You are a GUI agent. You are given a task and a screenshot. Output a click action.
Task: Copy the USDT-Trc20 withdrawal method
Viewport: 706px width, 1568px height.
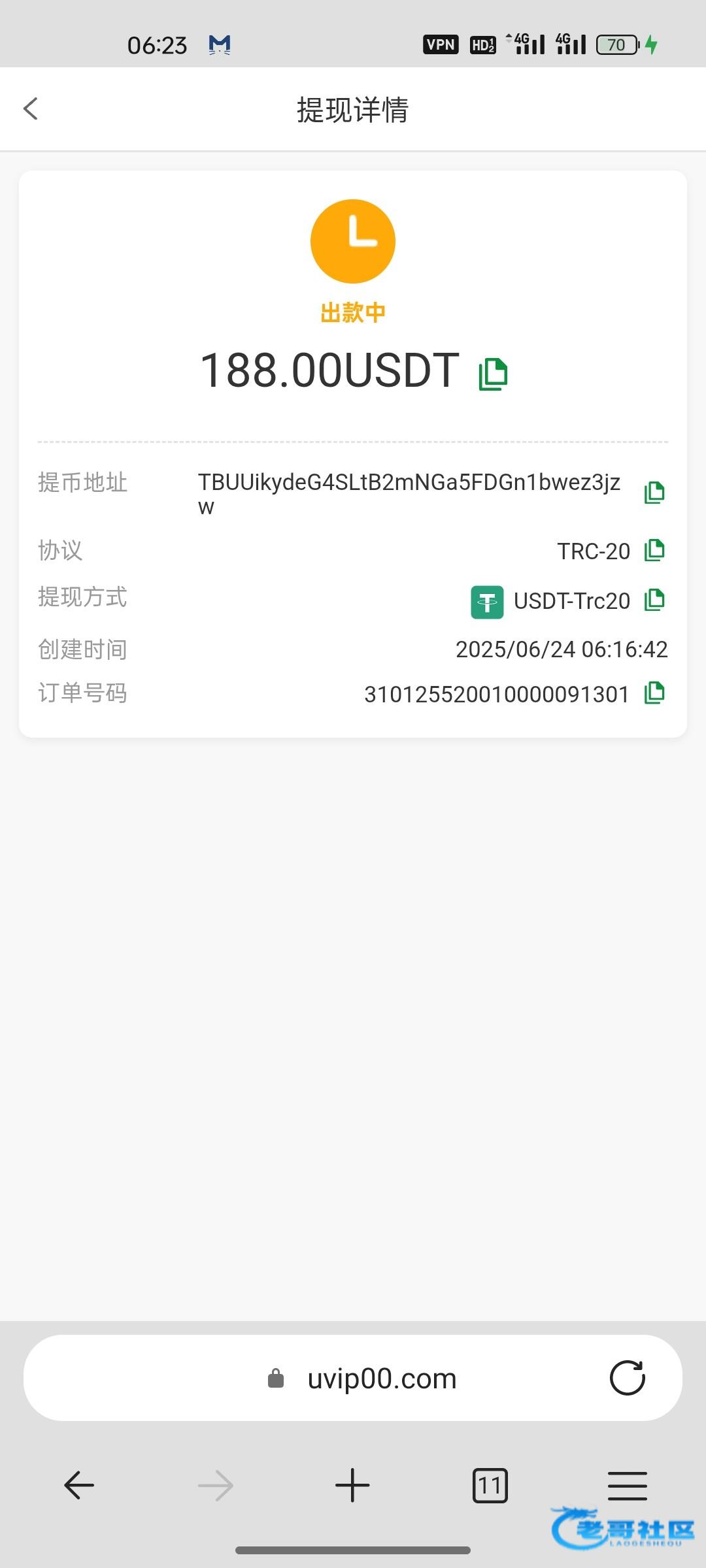point(654,600)
